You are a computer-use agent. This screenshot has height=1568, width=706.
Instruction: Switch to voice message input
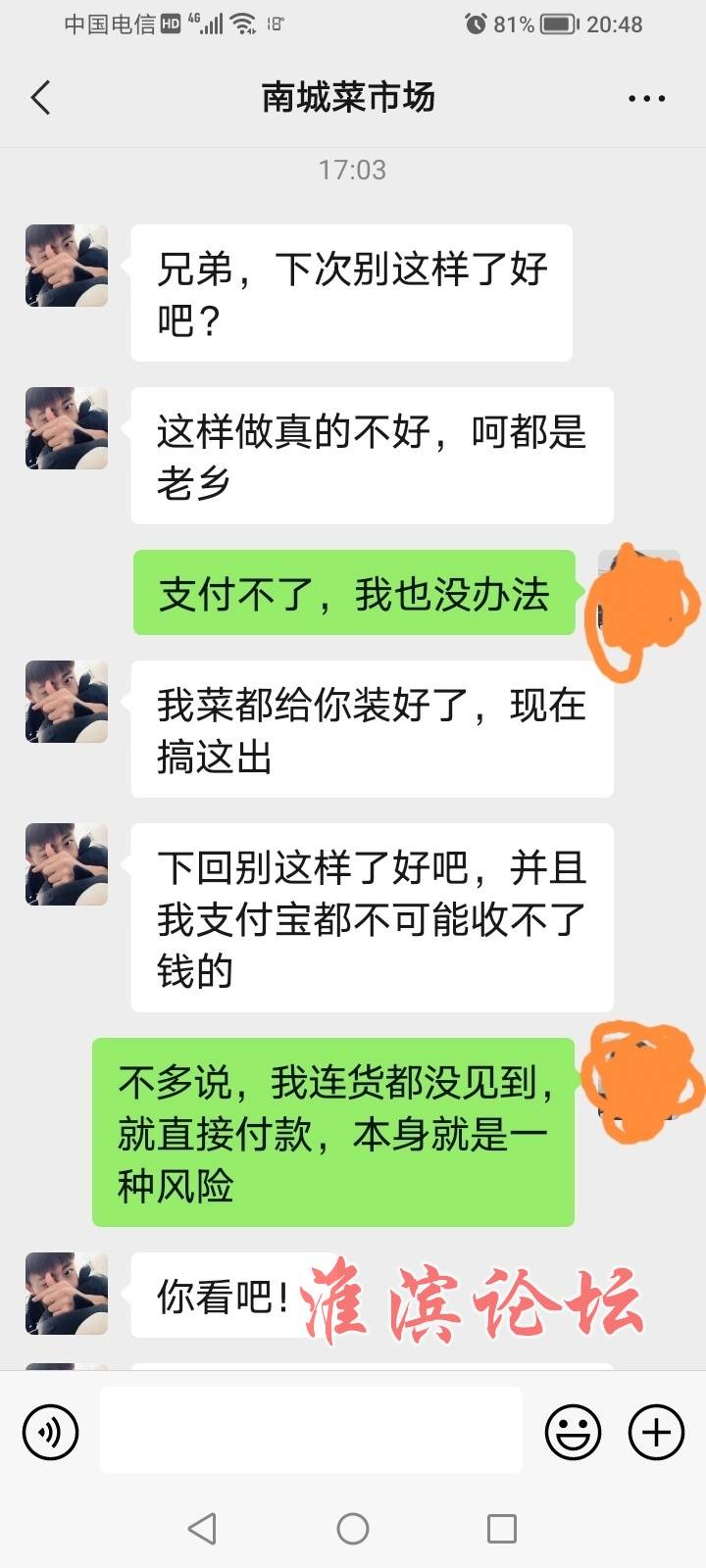click(x=50, y=1433)
